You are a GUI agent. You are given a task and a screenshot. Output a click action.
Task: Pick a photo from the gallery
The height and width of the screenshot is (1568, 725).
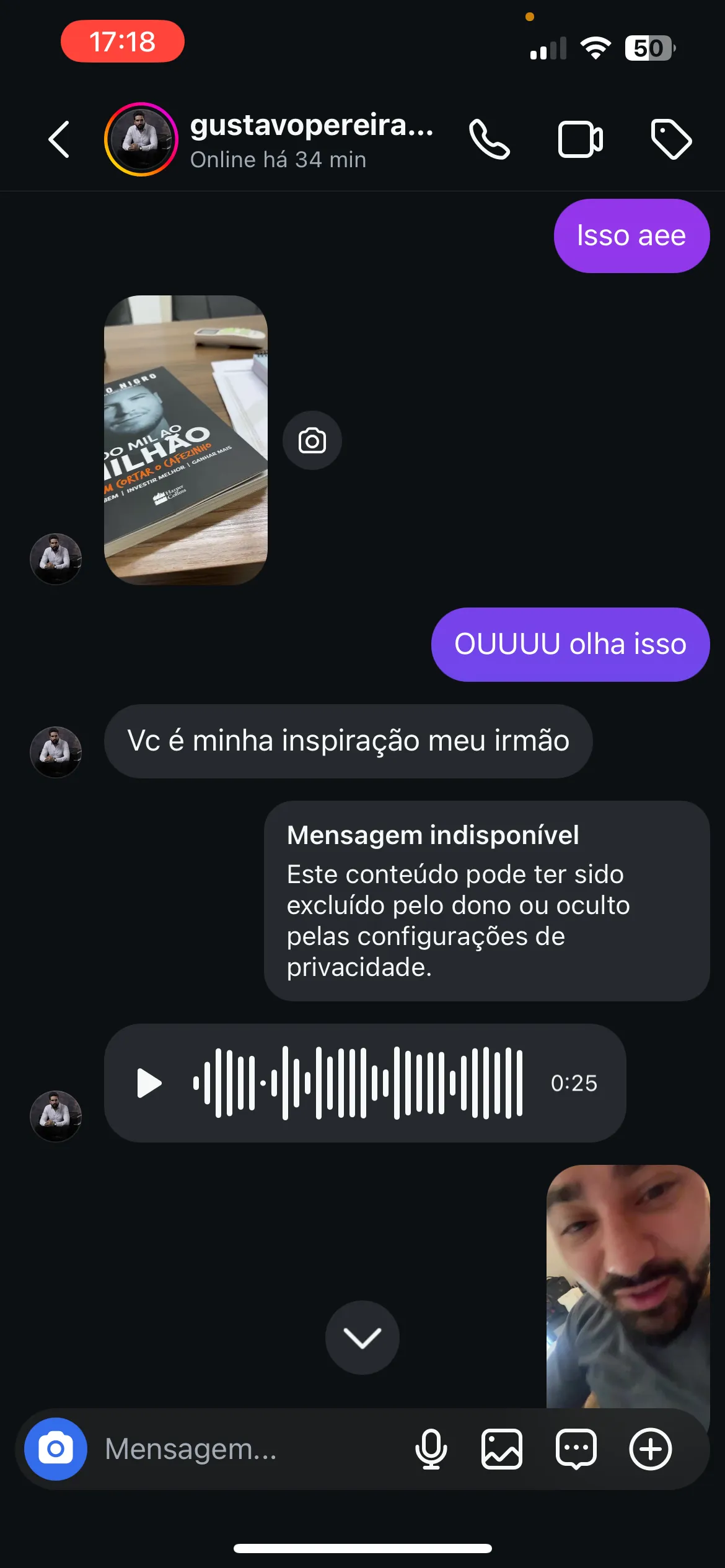502,1449
